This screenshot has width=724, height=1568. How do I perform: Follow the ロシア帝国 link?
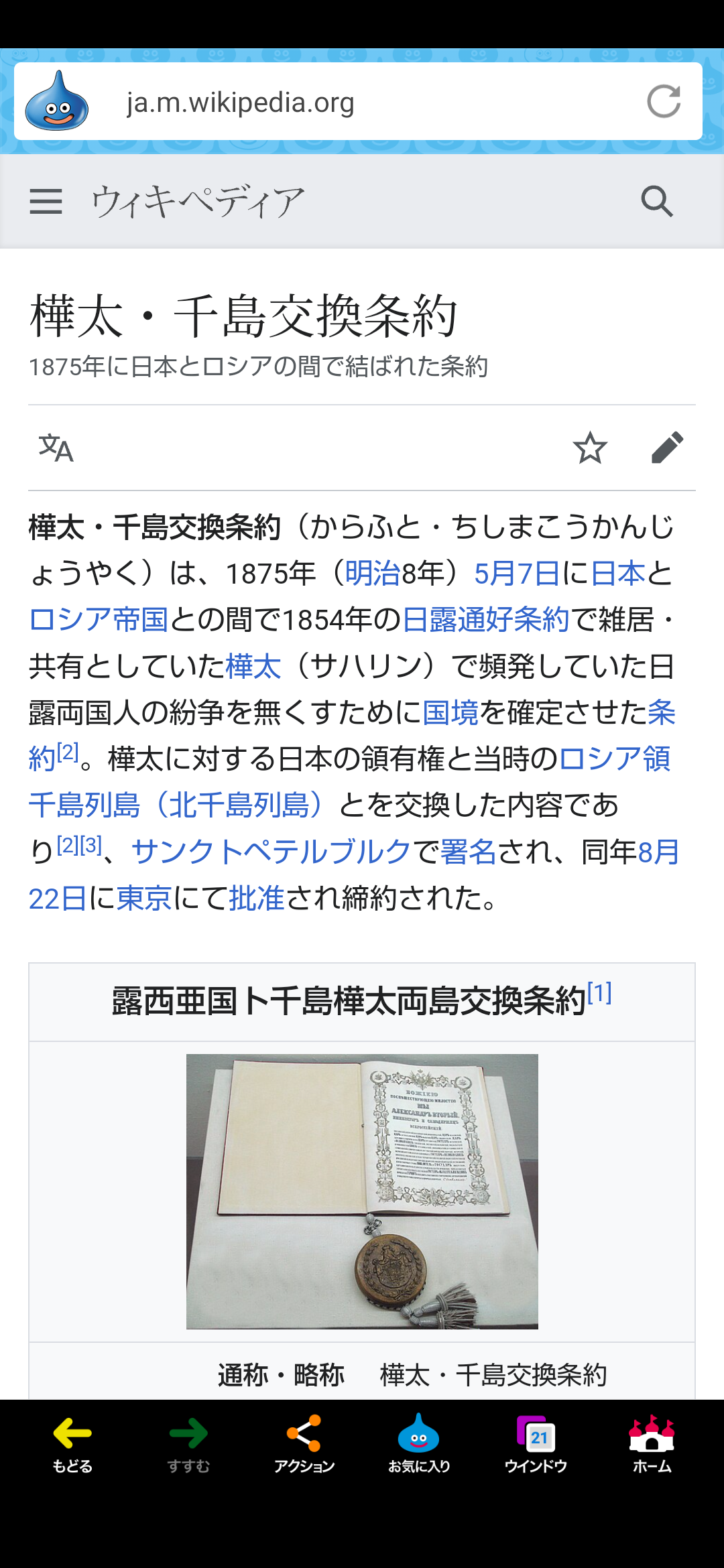tap(99, 620)
